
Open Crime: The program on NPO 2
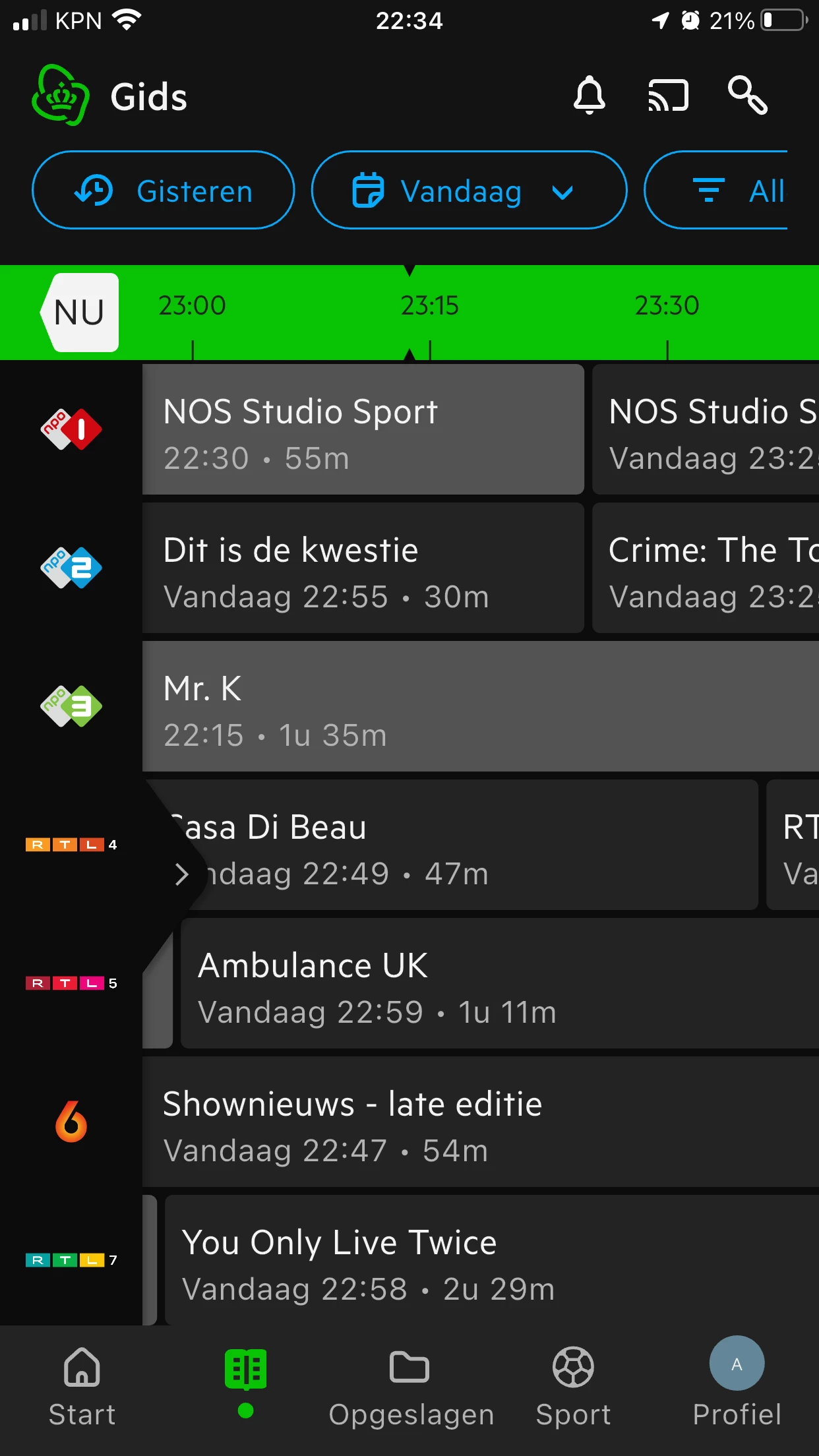[706, 568]
